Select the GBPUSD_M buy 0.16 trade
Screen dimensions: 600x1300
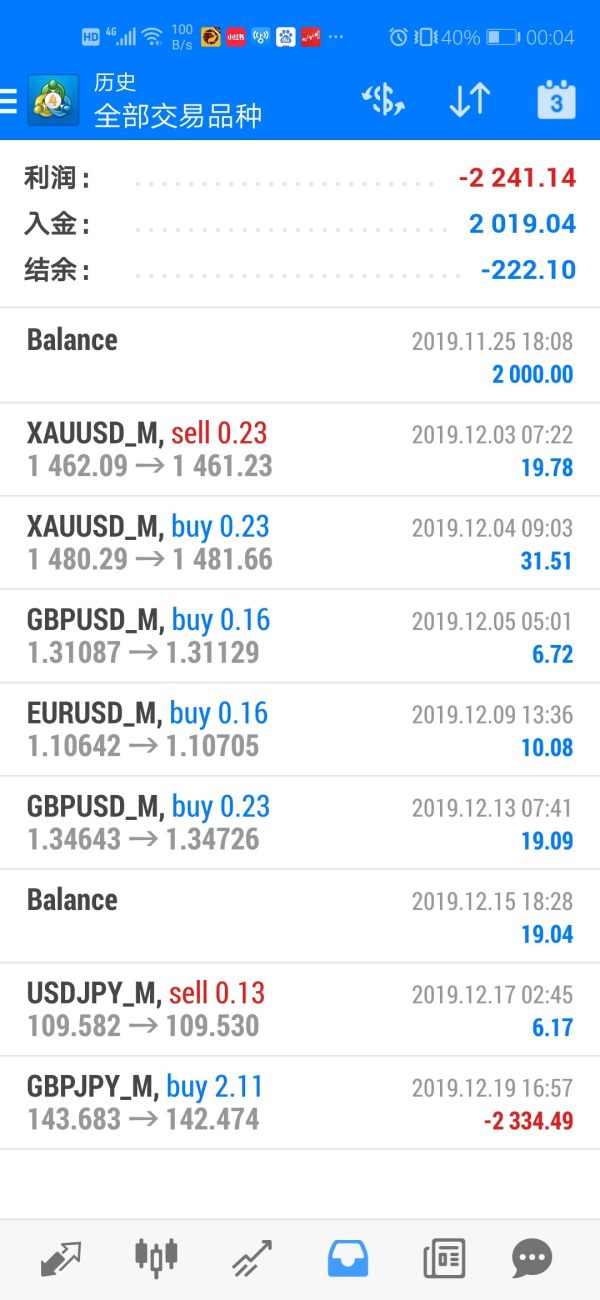300,636
